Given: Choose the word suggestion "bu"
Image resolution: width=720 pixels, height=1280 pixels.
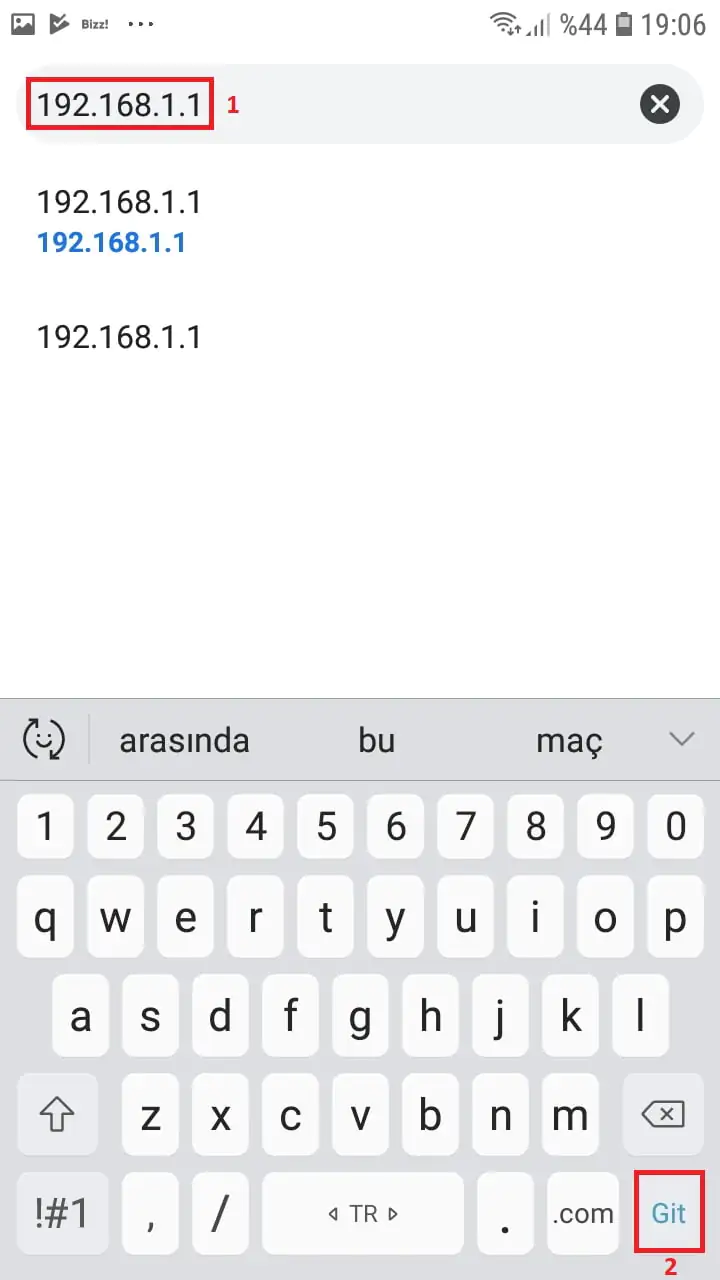Looking at the screenshot, I should coord(377,741).
